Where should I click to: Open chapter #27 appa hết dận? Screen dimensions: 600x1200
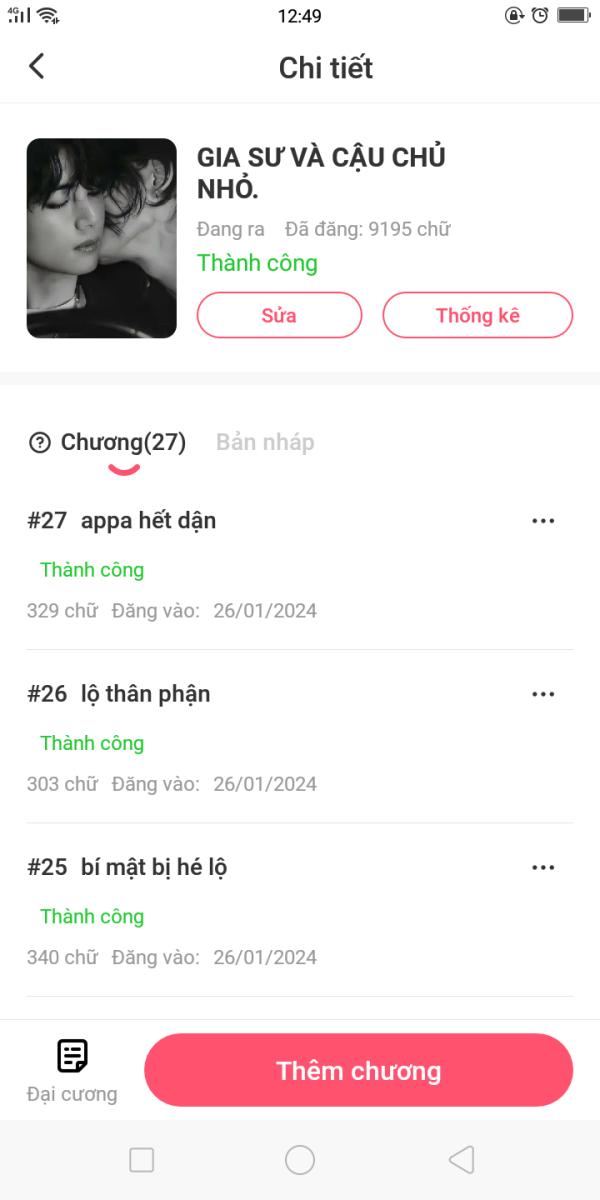(x=148, y=521)
